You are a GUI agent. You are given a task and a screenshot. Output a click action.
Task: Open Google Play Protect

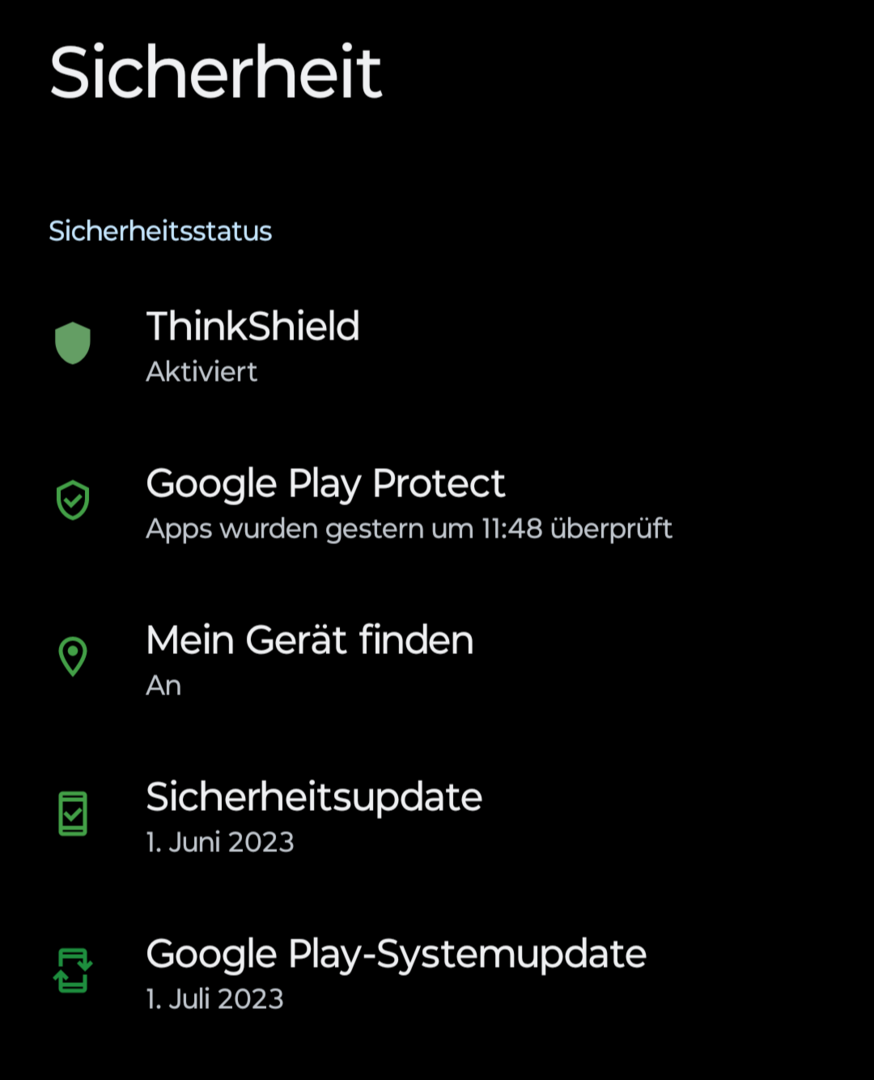(326, 501)
